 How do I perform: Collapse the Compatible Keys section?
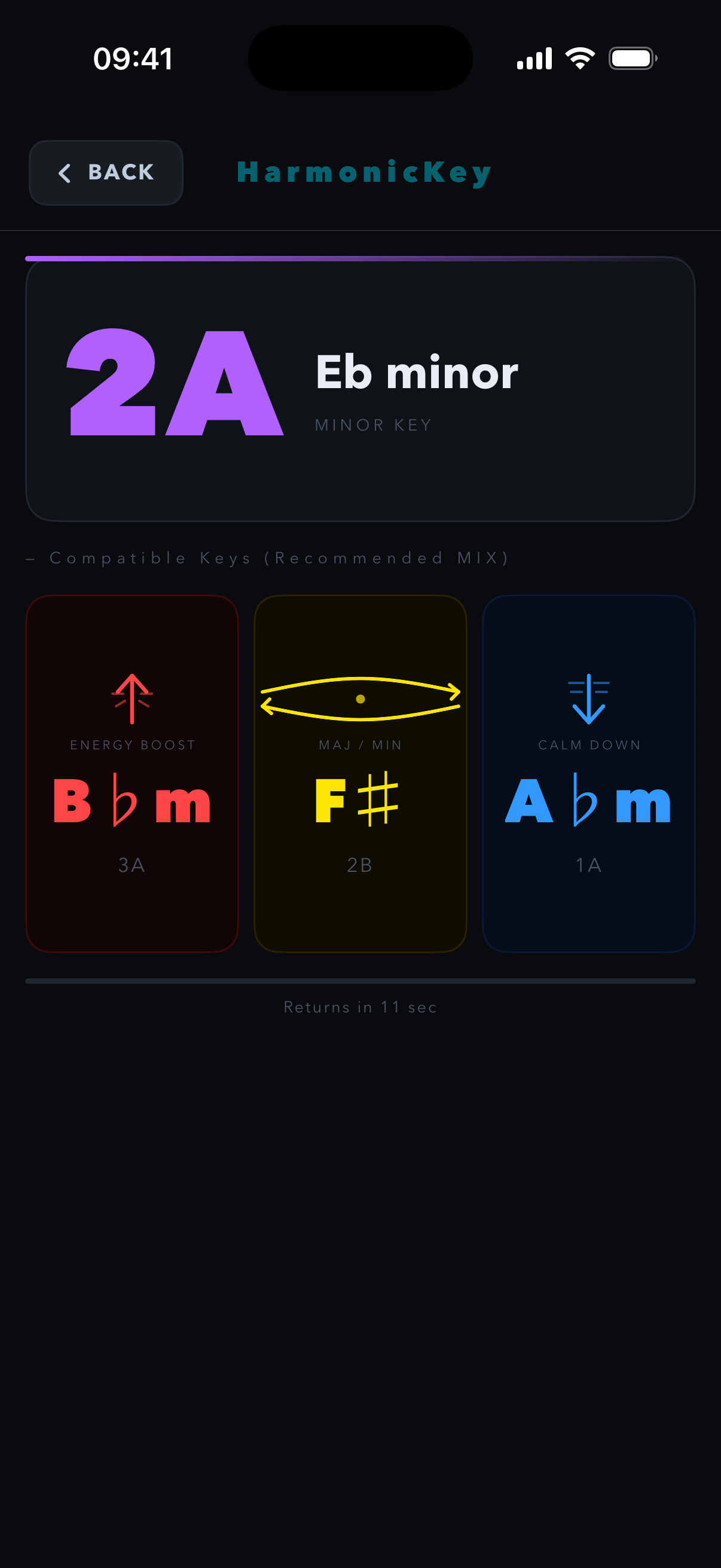coord(30,557)
